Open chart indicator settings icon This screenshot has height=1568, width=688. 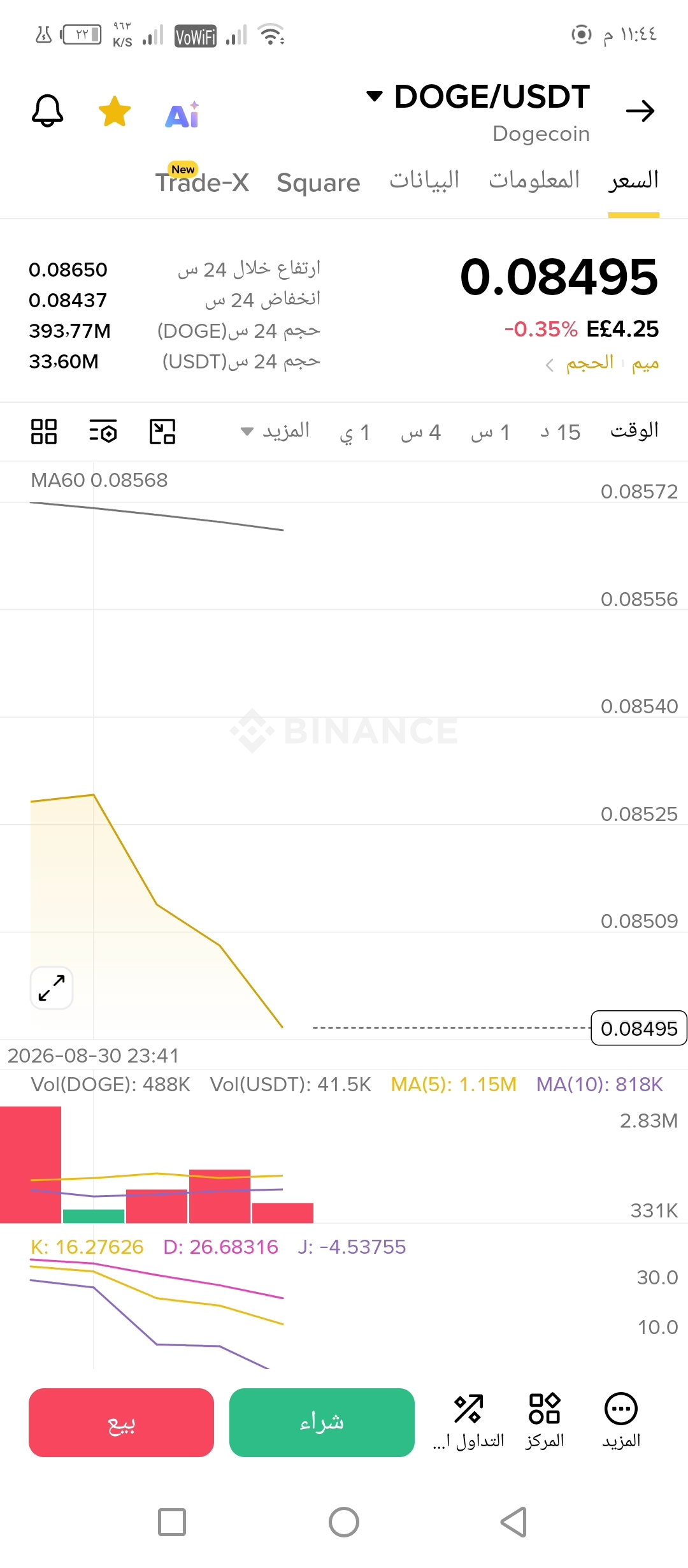tap(103, 432)
